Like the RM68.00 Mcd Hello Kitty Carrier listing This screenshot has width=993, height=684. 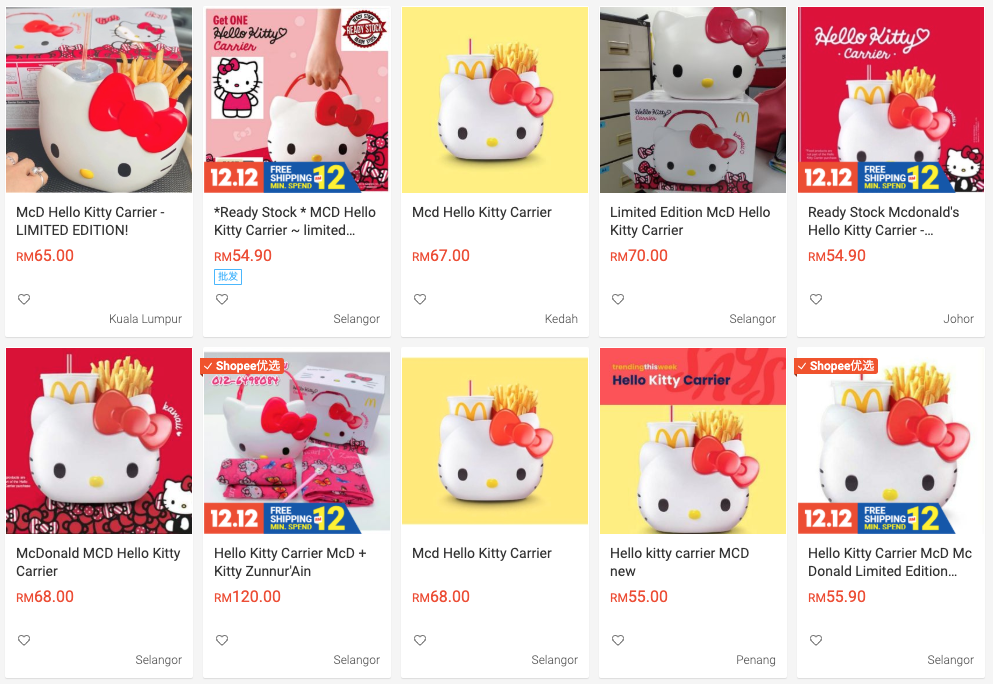420,640
